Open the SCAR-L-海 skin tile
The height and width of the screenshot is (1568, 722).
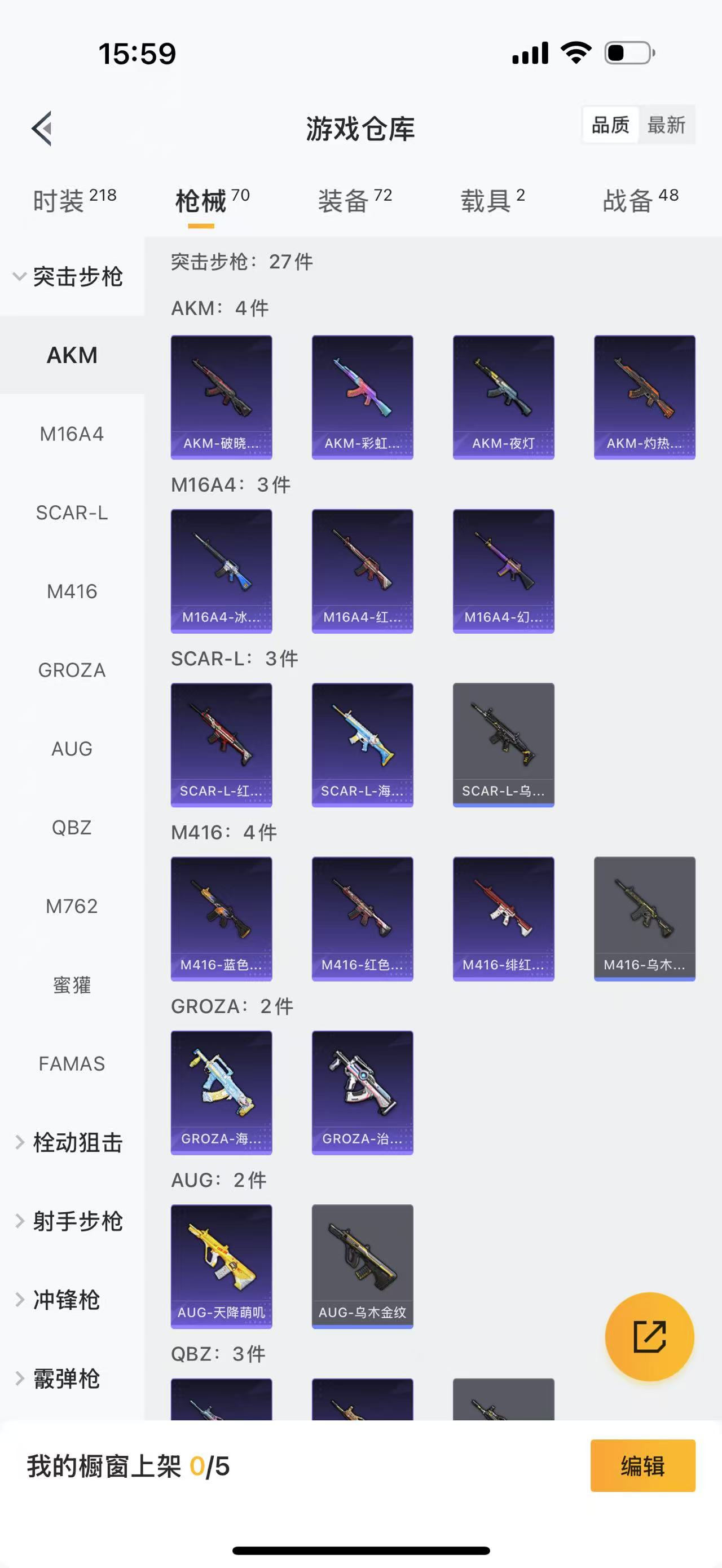click(362, 744)
